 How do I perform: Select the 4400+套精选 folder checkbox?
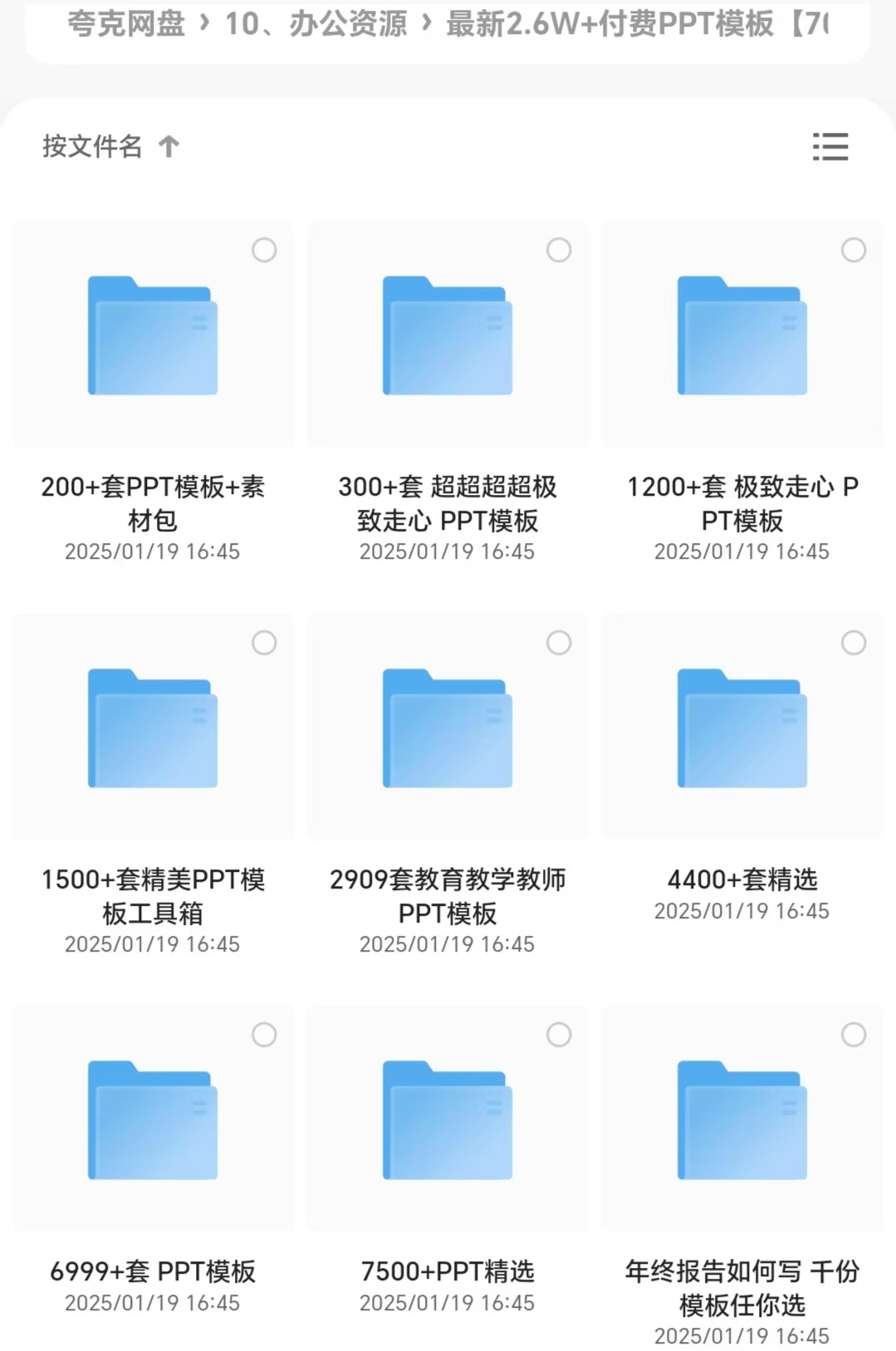pos(853,643)
